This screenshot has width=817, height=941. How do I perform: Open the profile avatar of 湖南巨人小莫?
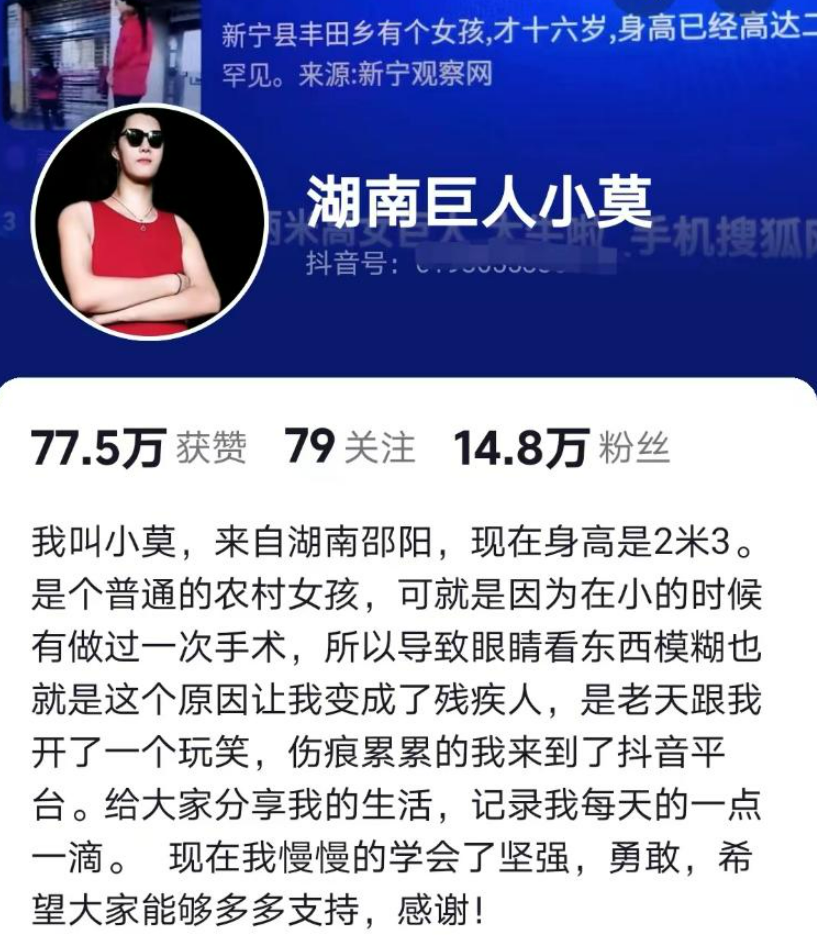(x=148, y=222)
